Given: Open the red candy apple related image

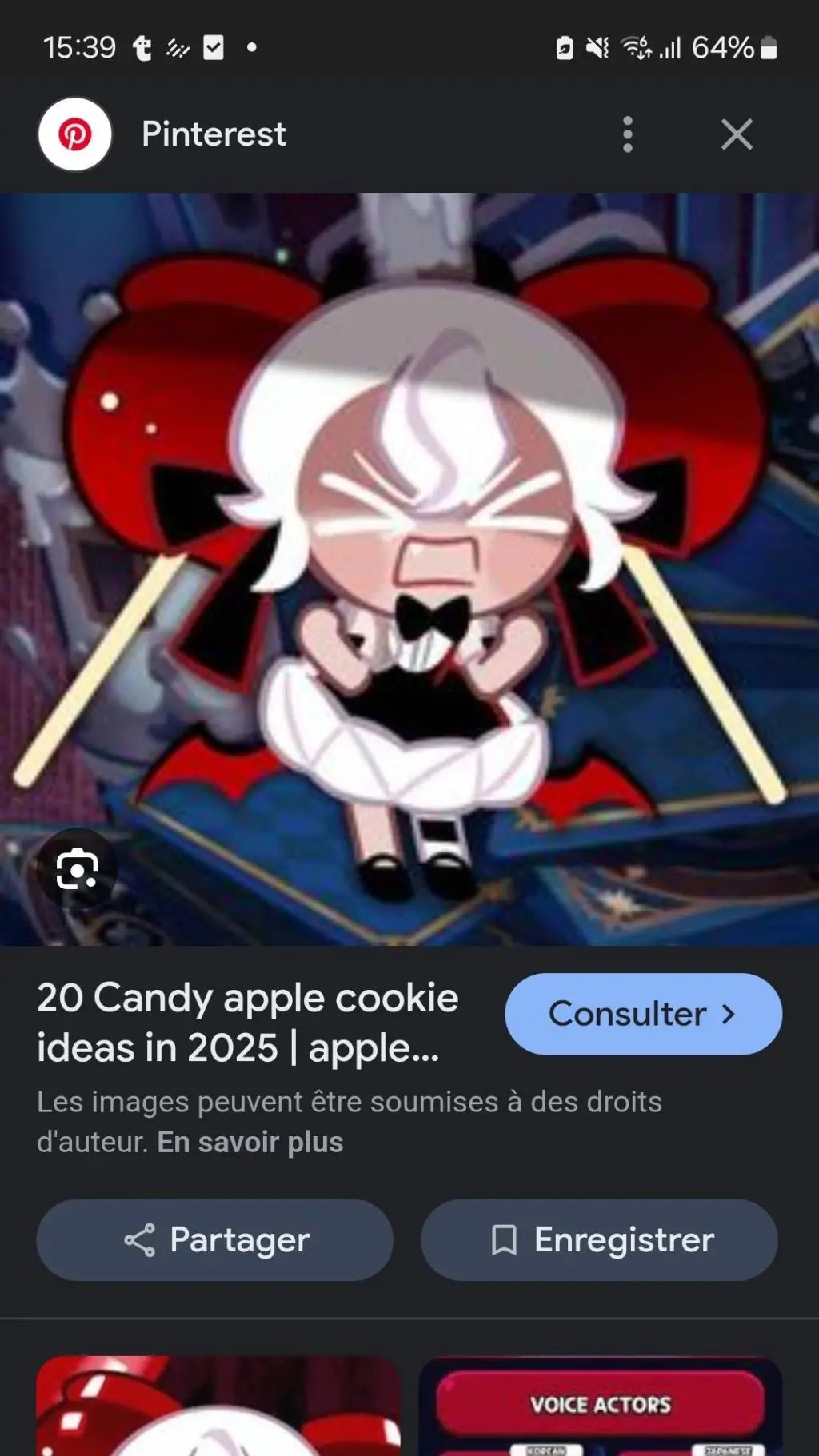Looking at the screenshot, I should pyautogui.click(x=218, y=1407).
